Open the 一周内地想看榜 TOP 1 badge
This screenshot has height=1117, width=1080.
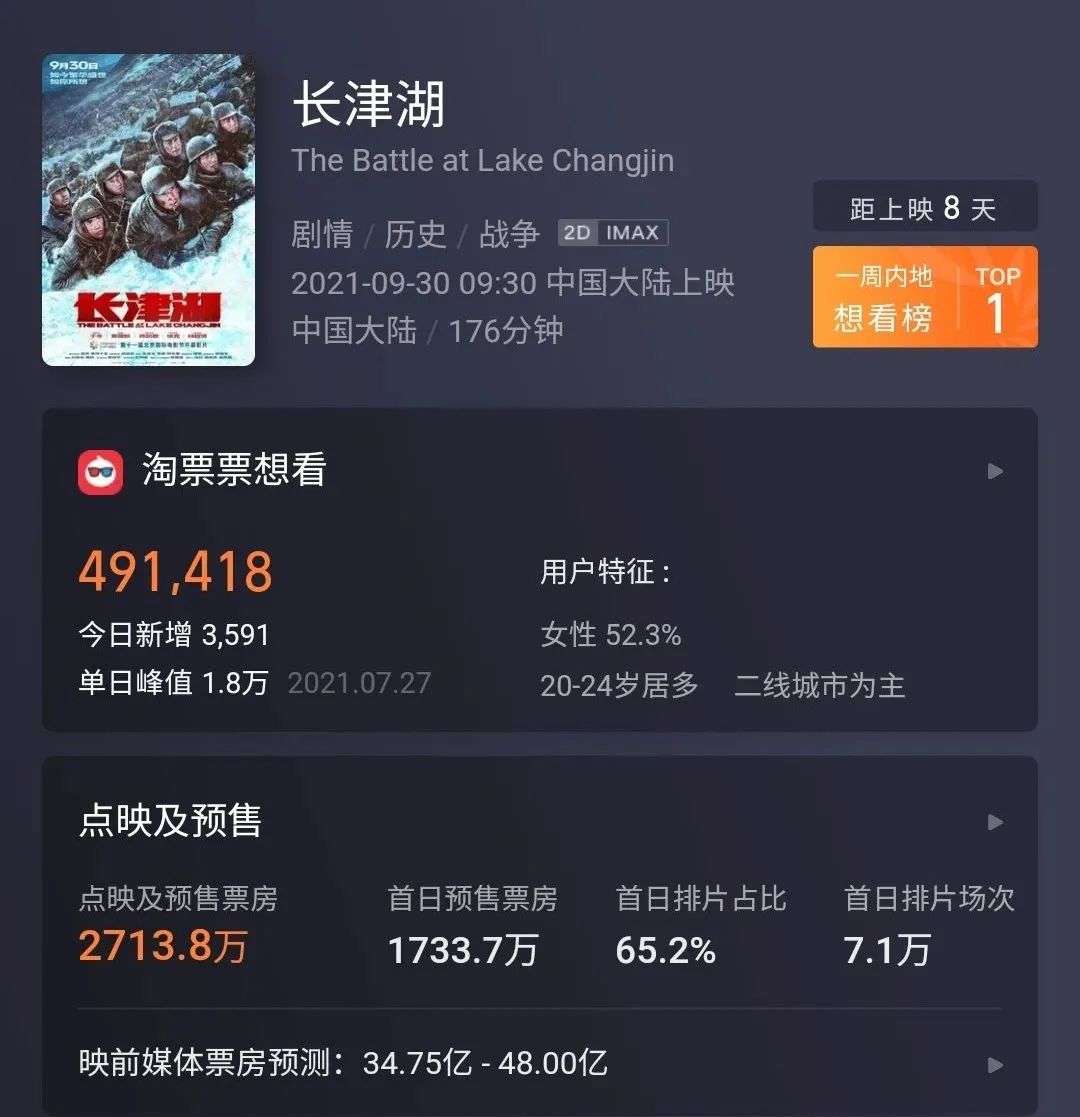tap(924, 297)
